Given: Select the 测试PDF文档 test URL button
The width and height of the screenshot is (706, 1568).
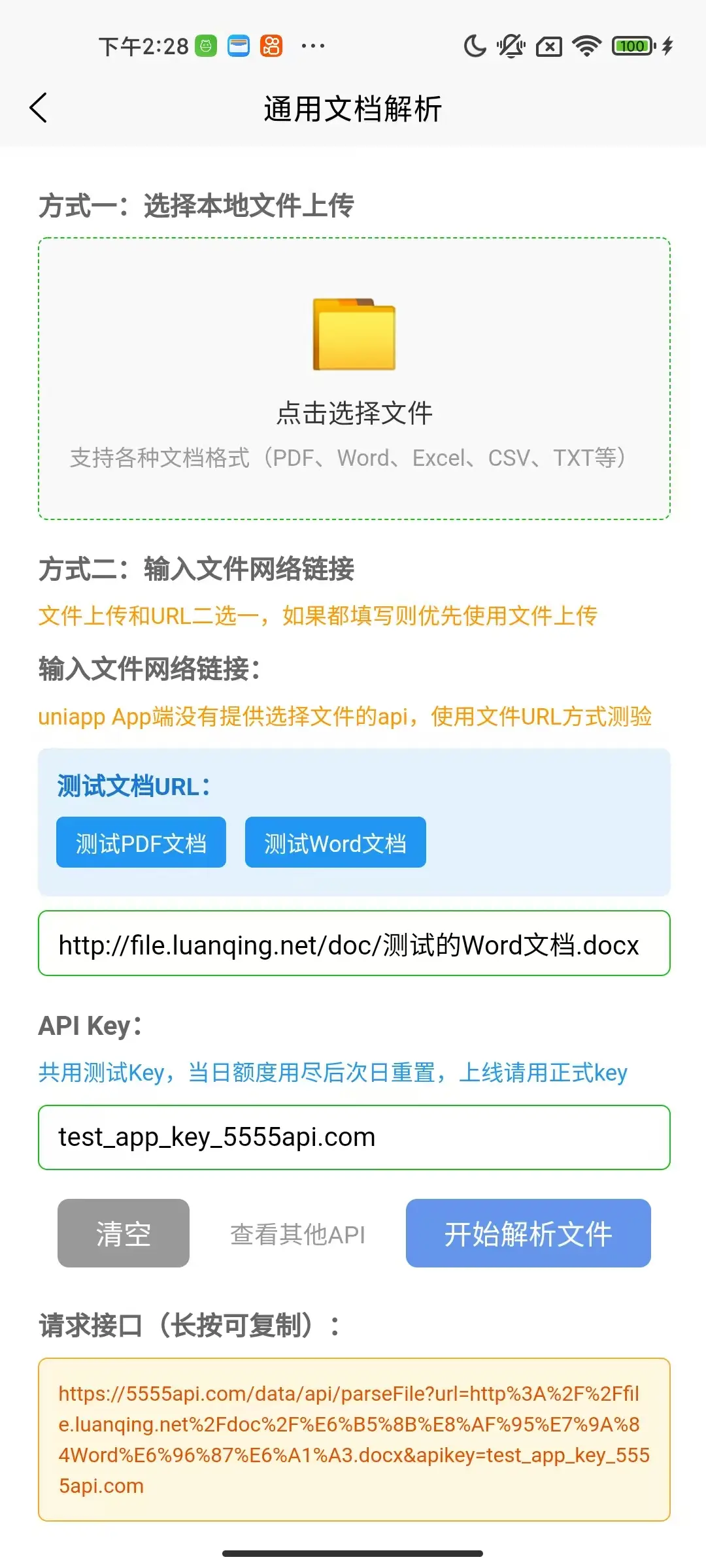Looking at the screenshot, I should [141, 843].
